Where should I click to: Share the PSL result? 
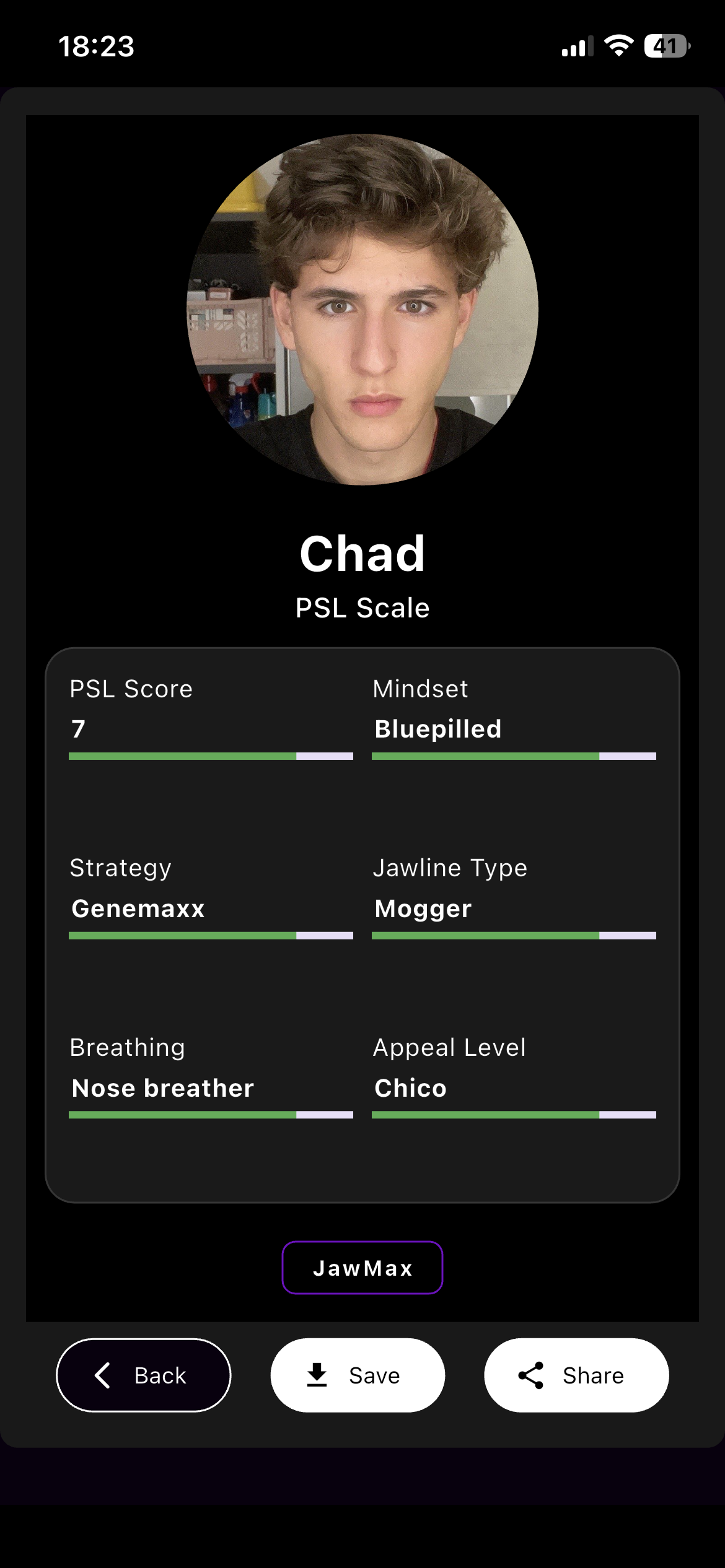click(576, 1375)
